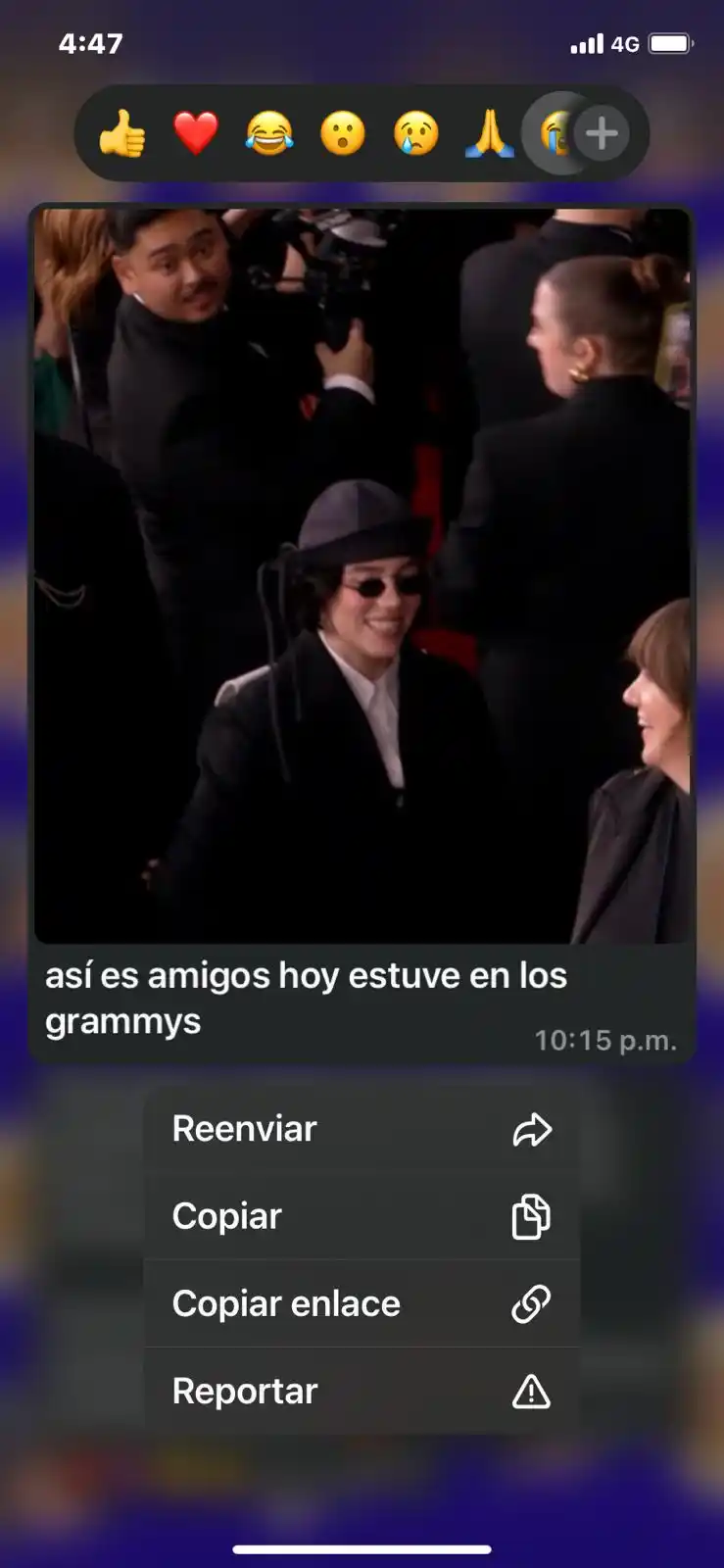The width and height of the screenshot is (724, 1568).
Task: Select Copiar in the message menu
Action: click(226, 1216)
